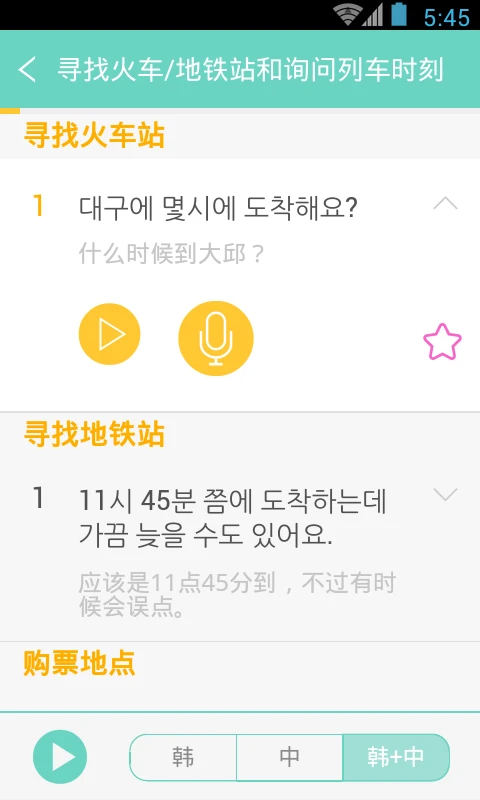Start playback with the bottom teal play button
Screen dimensions: 480x800
point(60,757)
